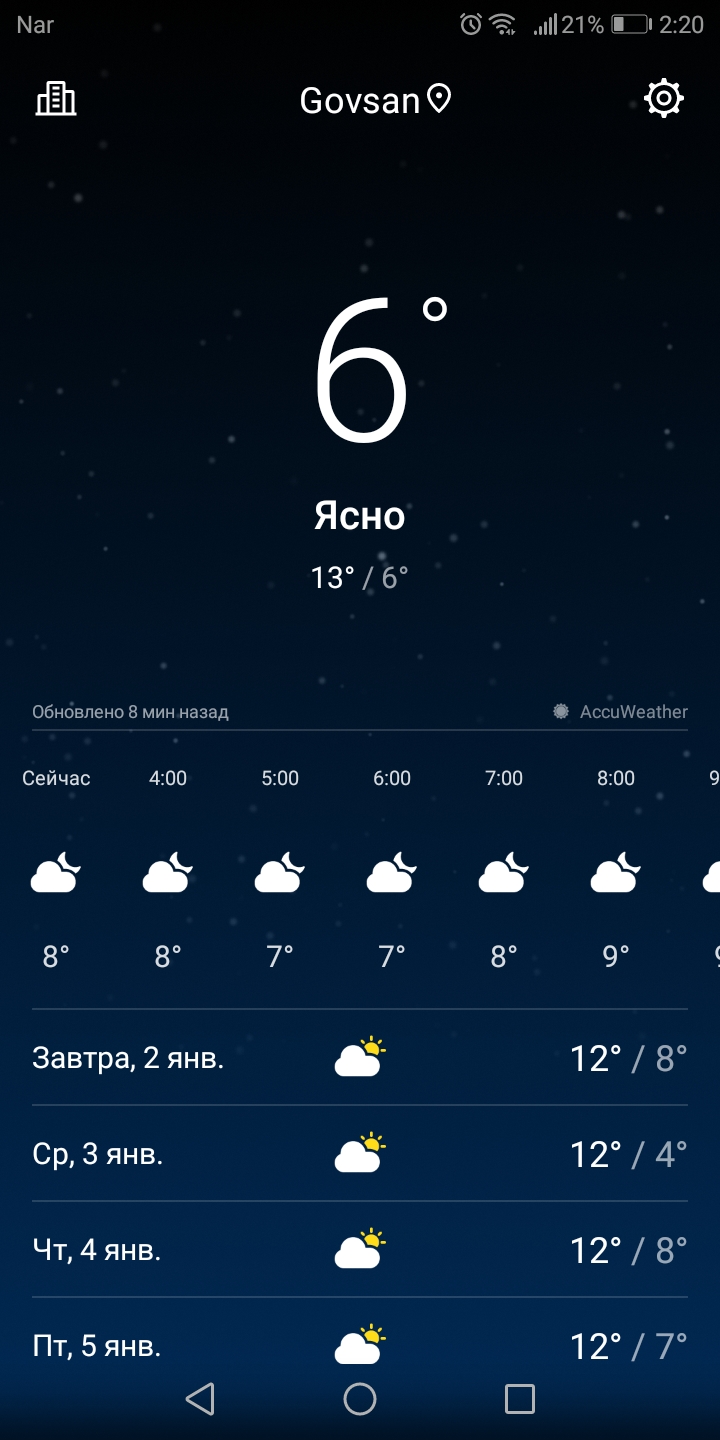The width and height of the screenshot is (720, 1440).
Task: Select the Пт, 5 янв. forecast row
Action: point(360,1344)
